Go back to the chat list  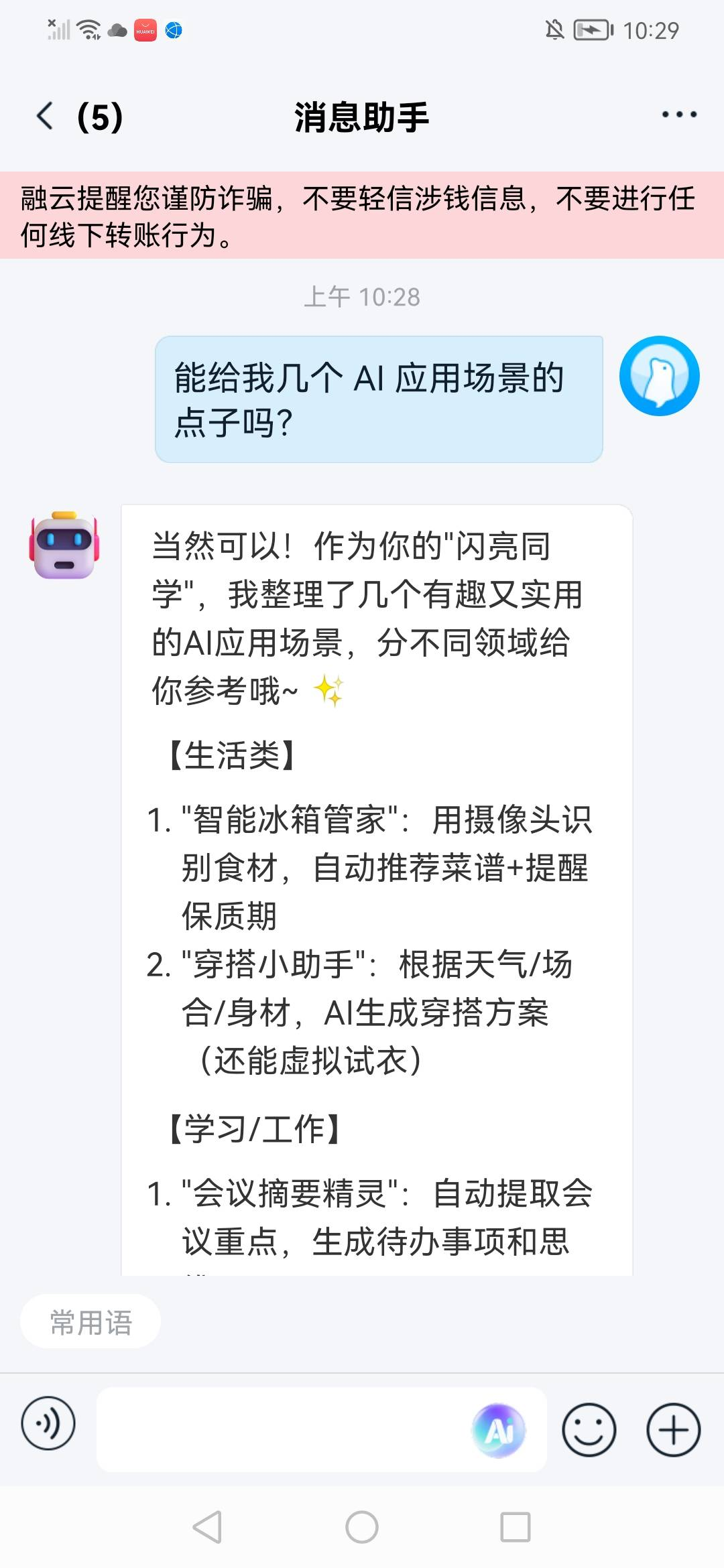pos(46,116)
